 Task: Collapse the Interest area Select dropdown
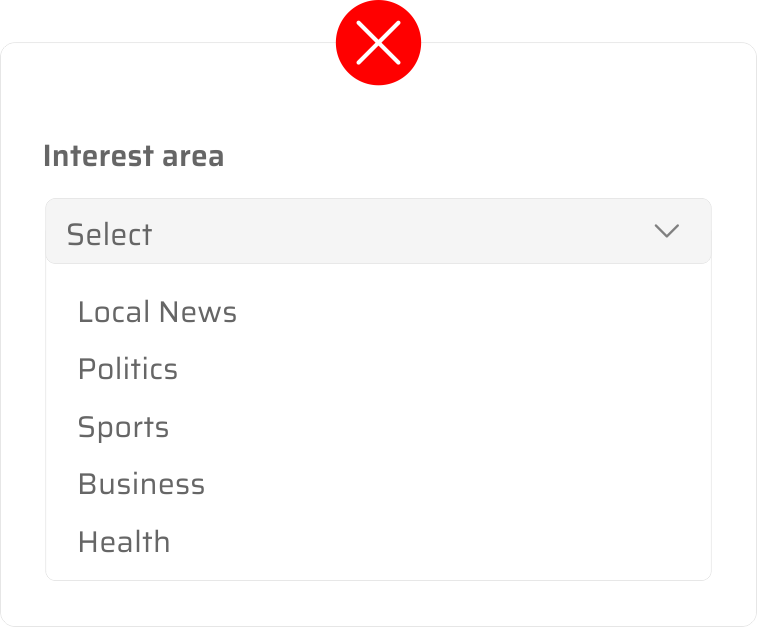click(378, 232)
